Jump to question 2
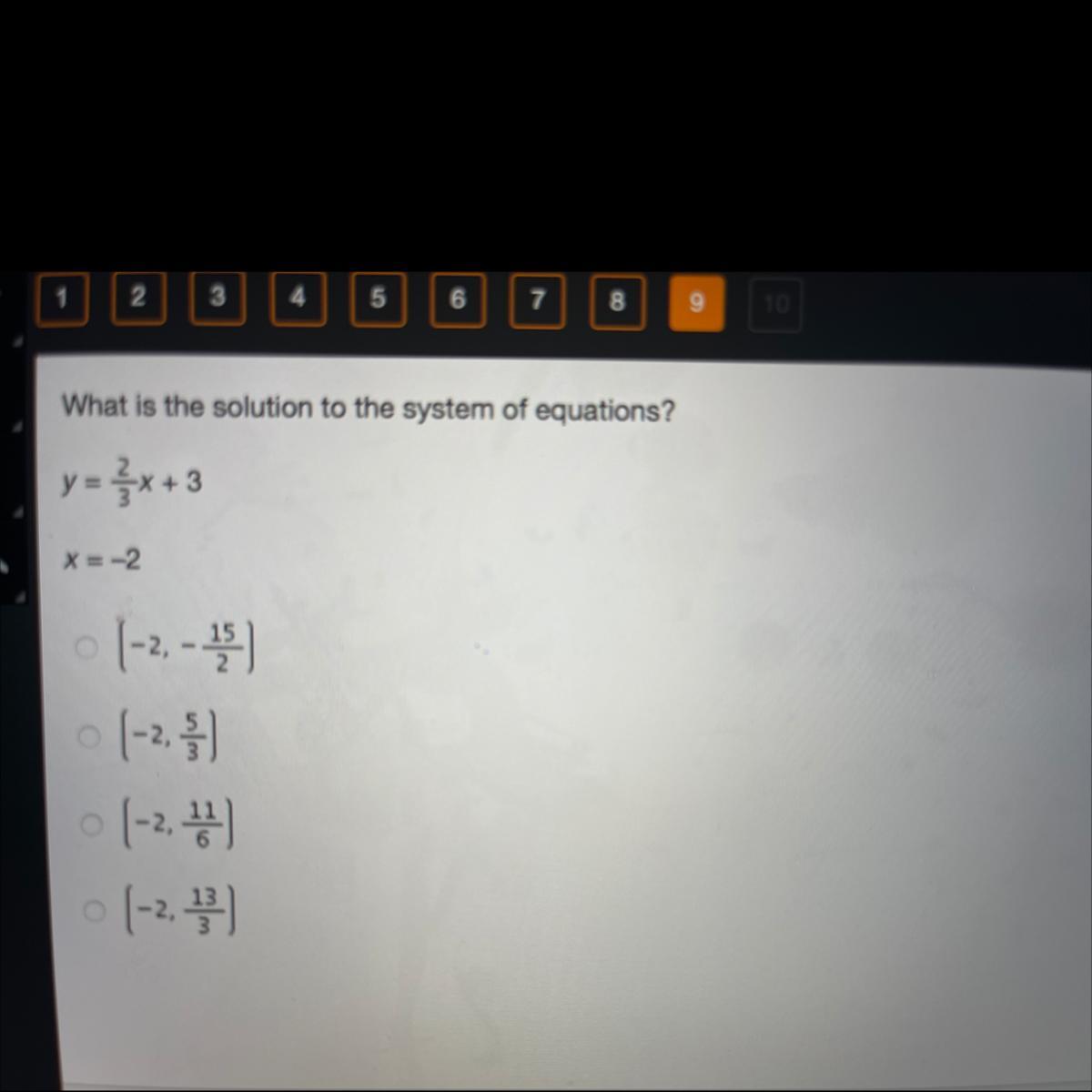The image size is (1092, 1092). (138, 298)
